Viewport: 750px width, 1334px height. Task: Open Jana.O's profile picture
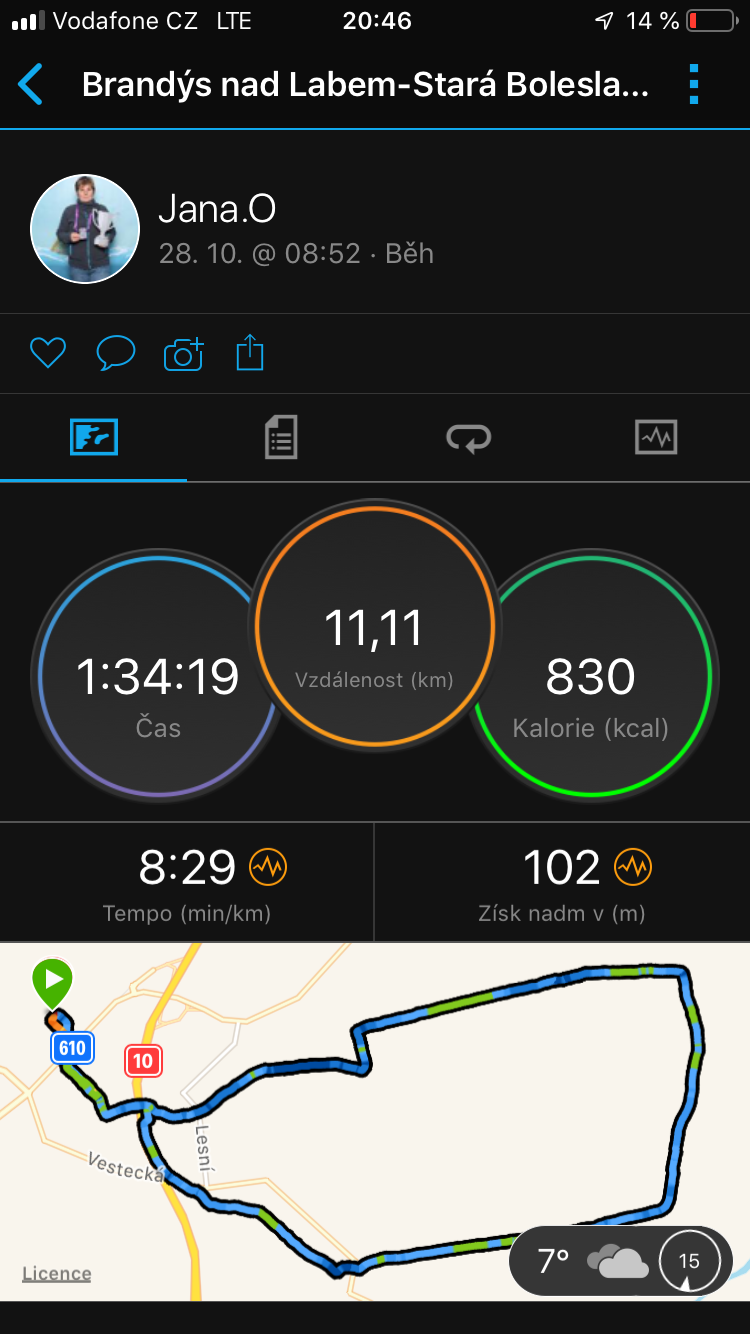[85, 228]
